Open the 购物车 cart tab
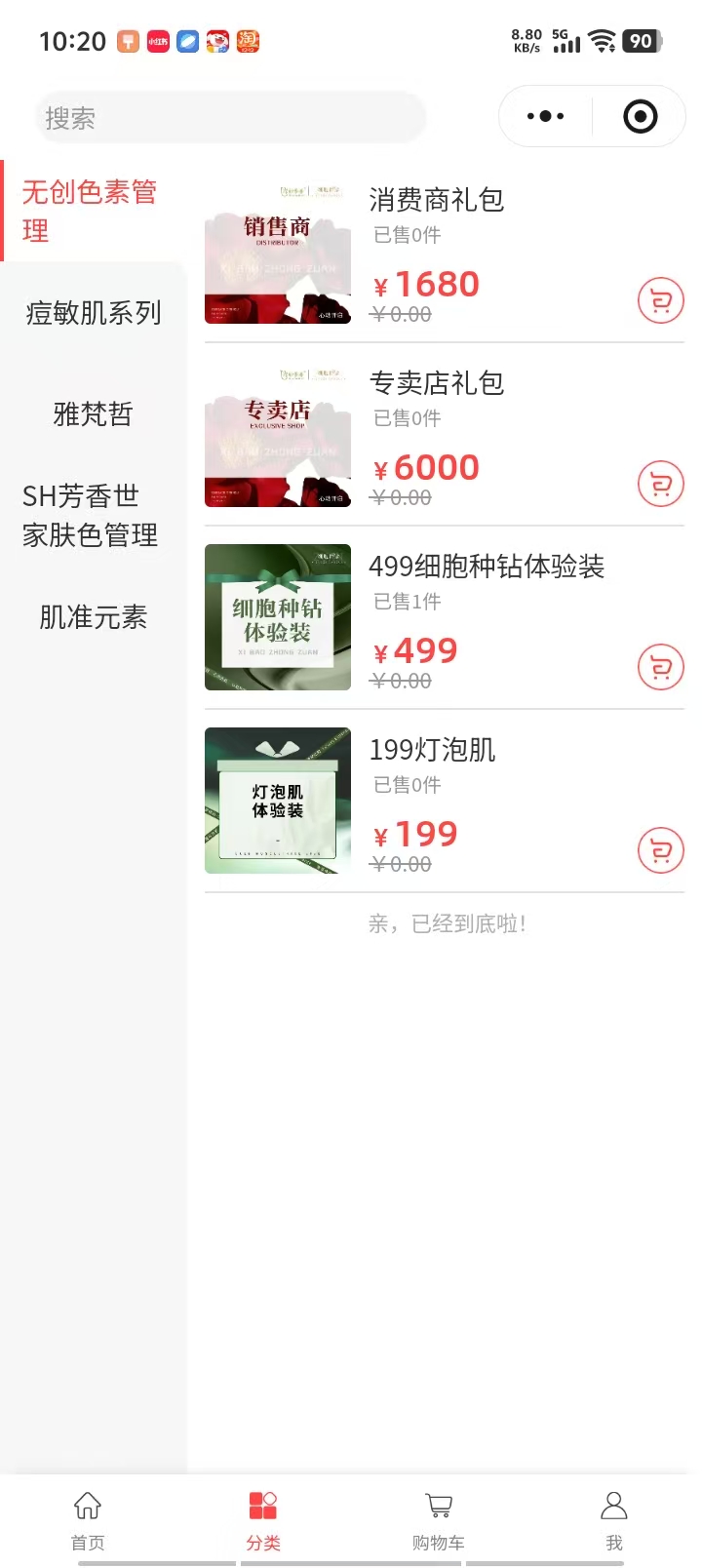Image resolution: width=702 pixels, height=1568 pixels. click(439, 1519)
